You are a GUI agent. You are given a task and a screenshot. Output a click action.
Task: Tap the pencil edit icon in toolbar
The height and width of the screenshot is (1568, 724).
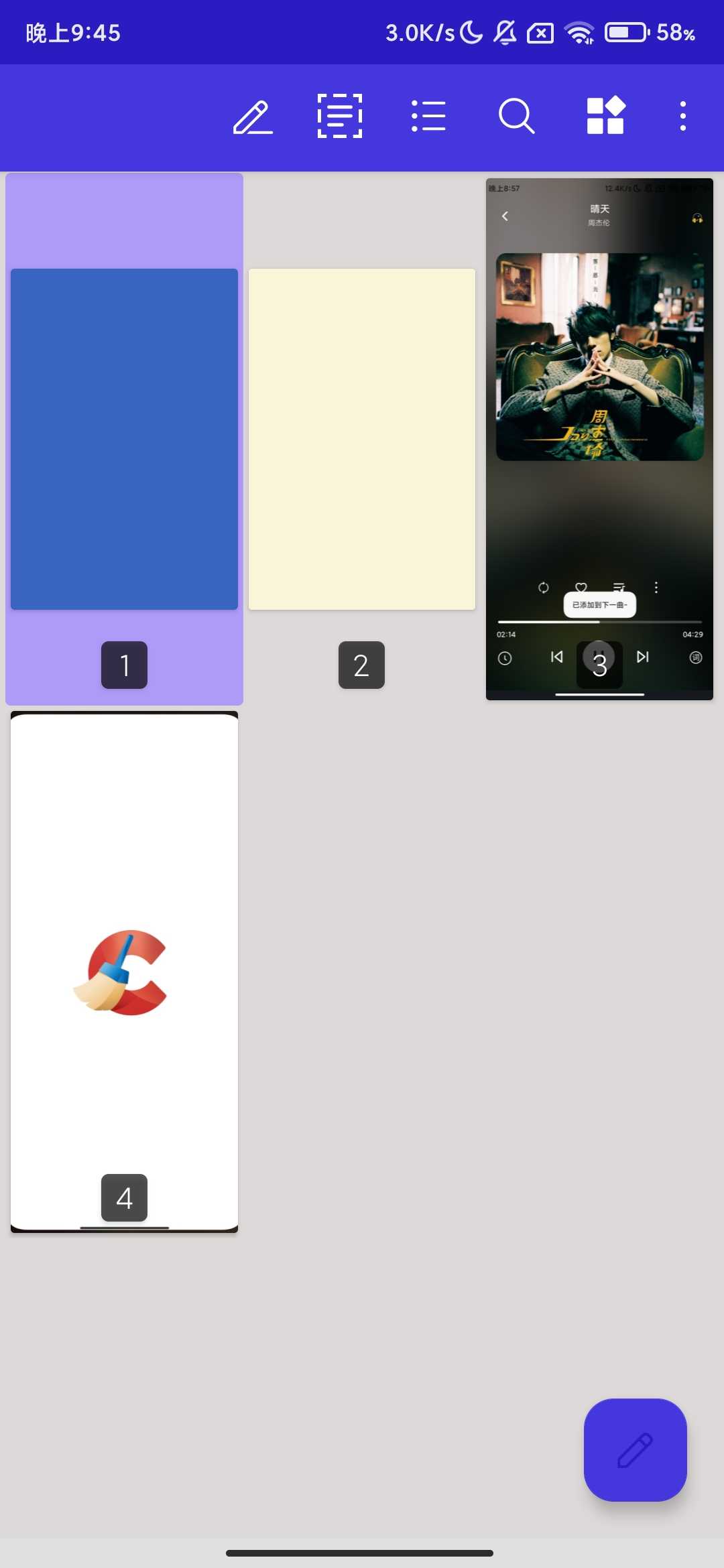point(253,117)
